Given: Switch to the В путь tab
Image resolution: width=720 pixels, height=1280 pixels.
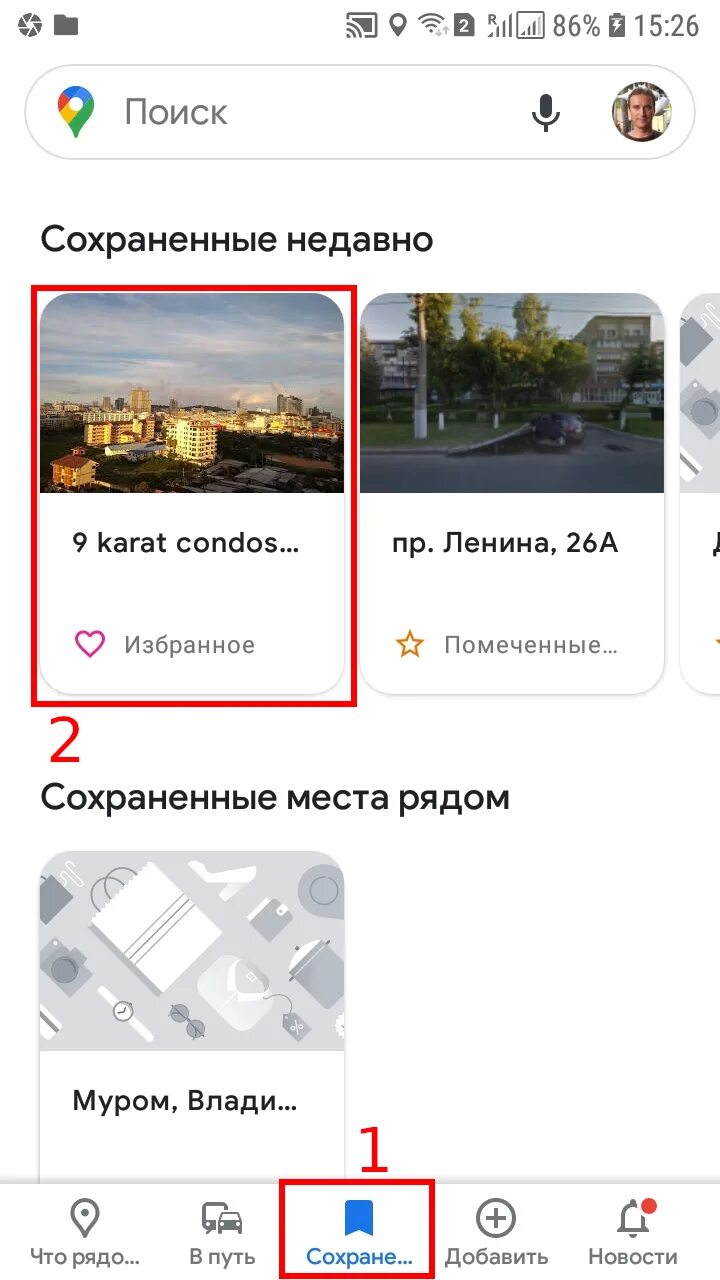Looking at the screenshot, I should coord(222,1232).
